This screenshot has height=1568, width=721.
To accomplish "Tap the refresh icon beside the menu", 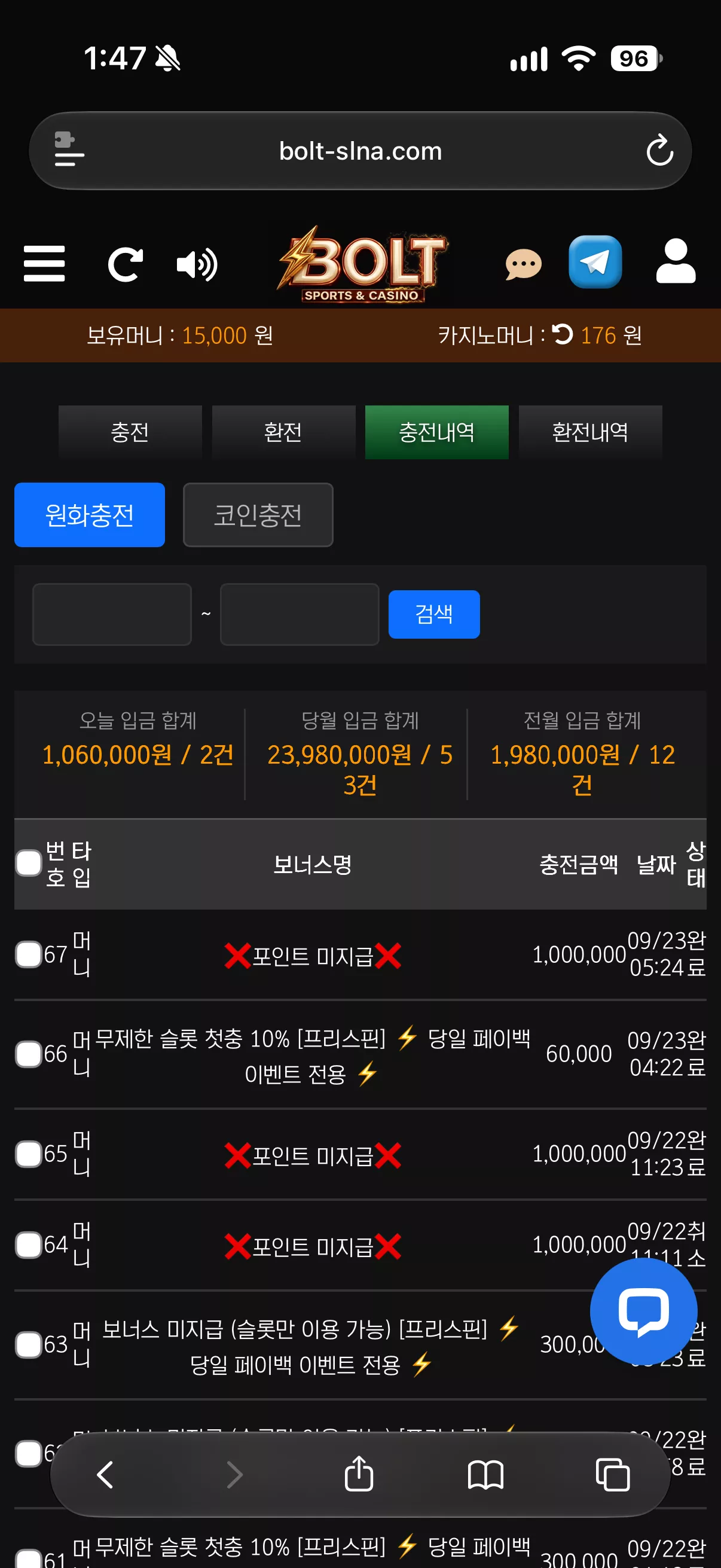I will coord(126,264).
